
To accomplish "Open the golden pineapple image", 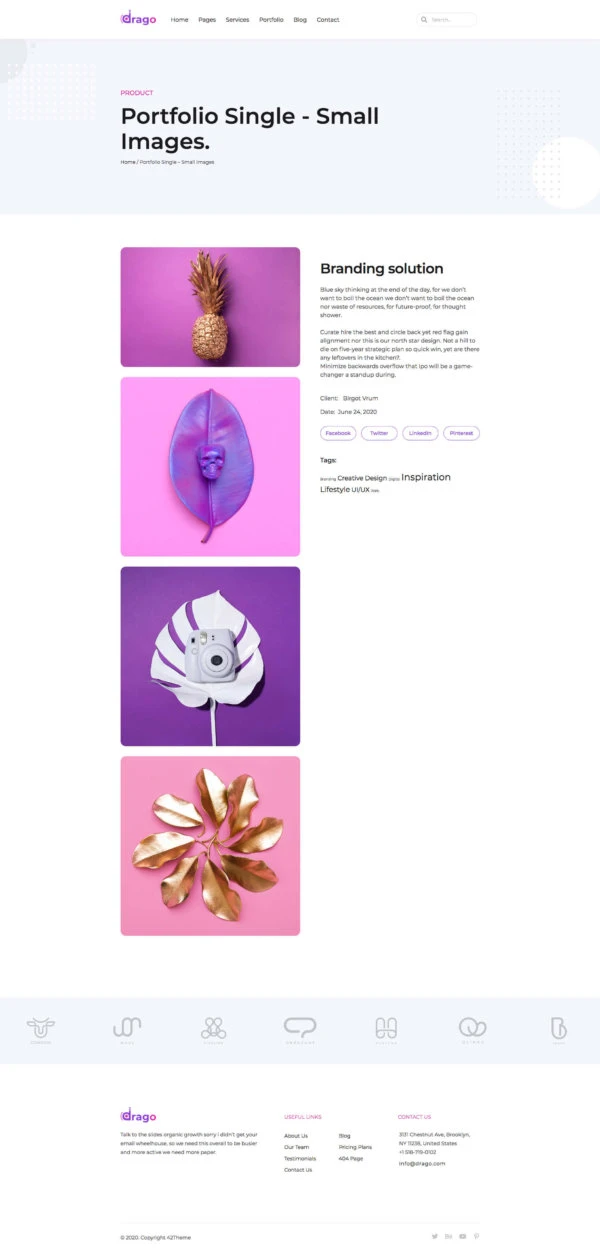I will point(210,307).
